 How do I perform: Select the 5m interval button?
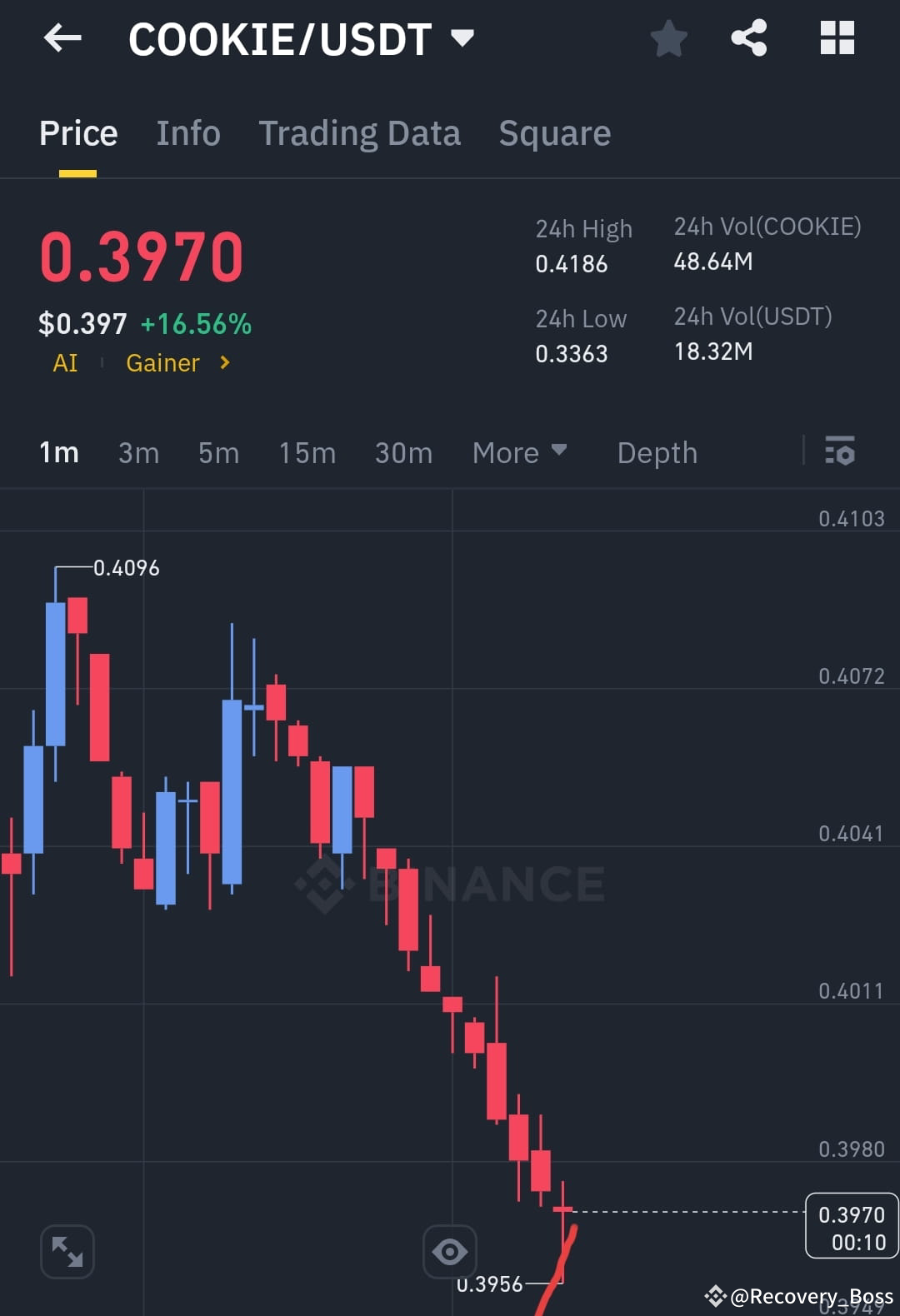pos(218,452)
